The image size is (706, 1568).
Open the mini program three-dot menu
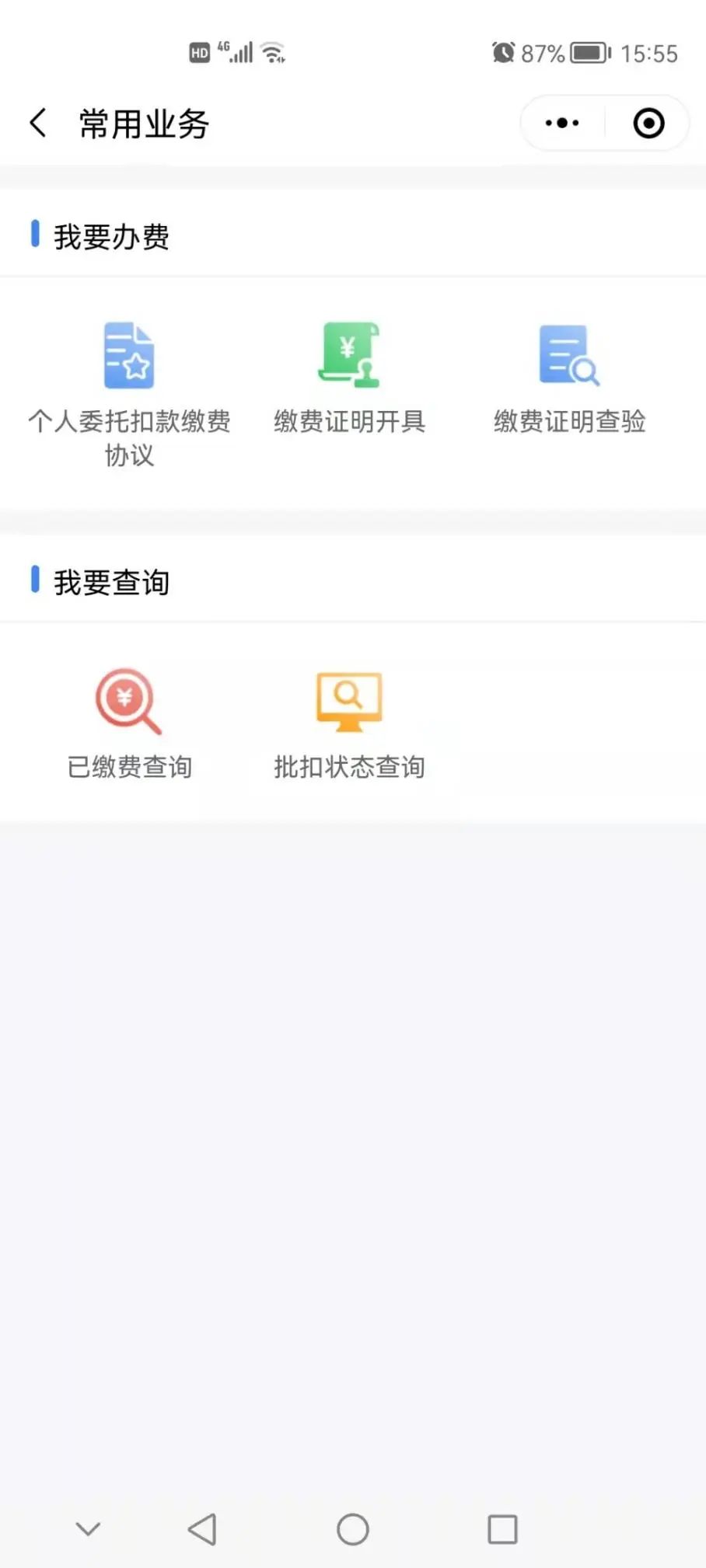[x=562, y=123]
